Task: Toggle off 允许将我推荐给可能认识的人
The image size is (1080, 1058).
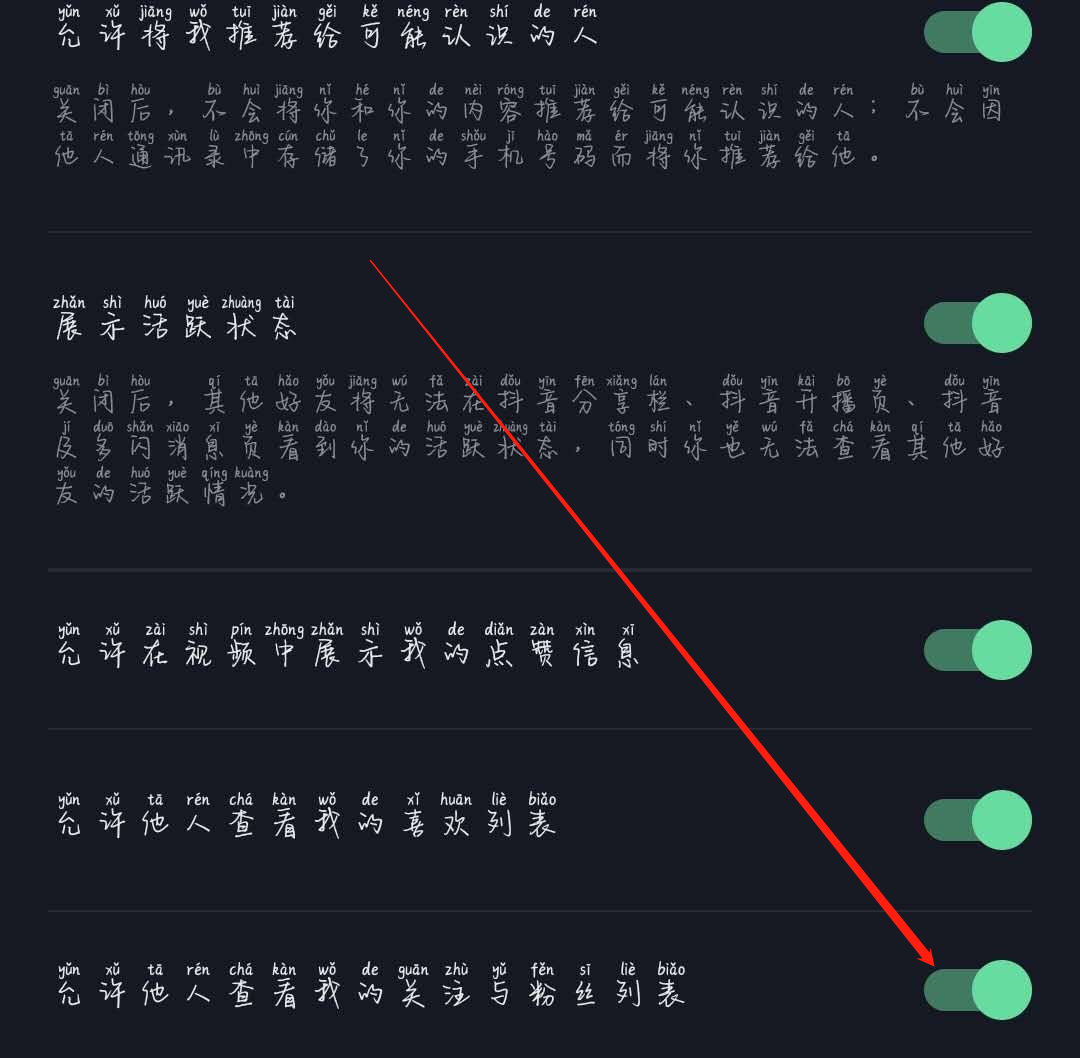Action: click(x=978, y=32)
